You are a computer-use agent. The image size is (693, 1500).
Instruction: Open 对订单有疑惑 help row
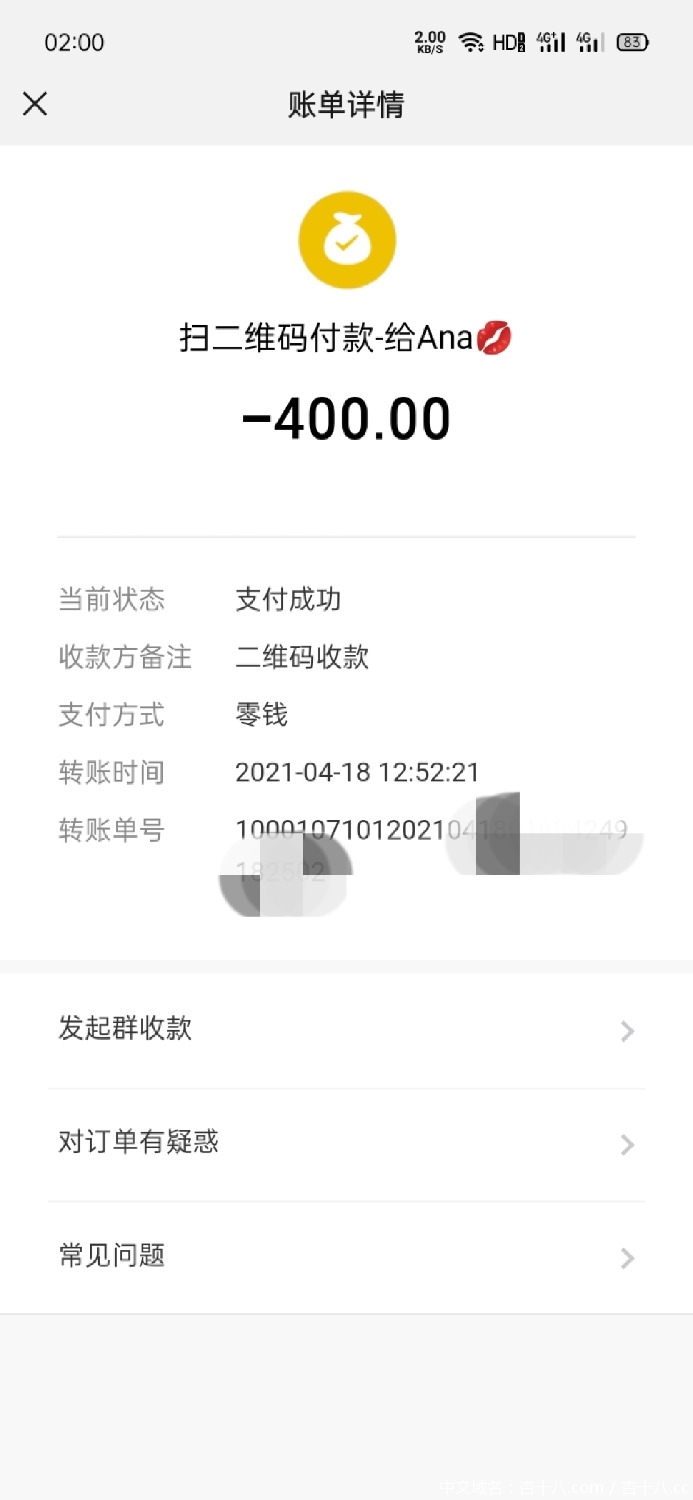coord(346,1143)
